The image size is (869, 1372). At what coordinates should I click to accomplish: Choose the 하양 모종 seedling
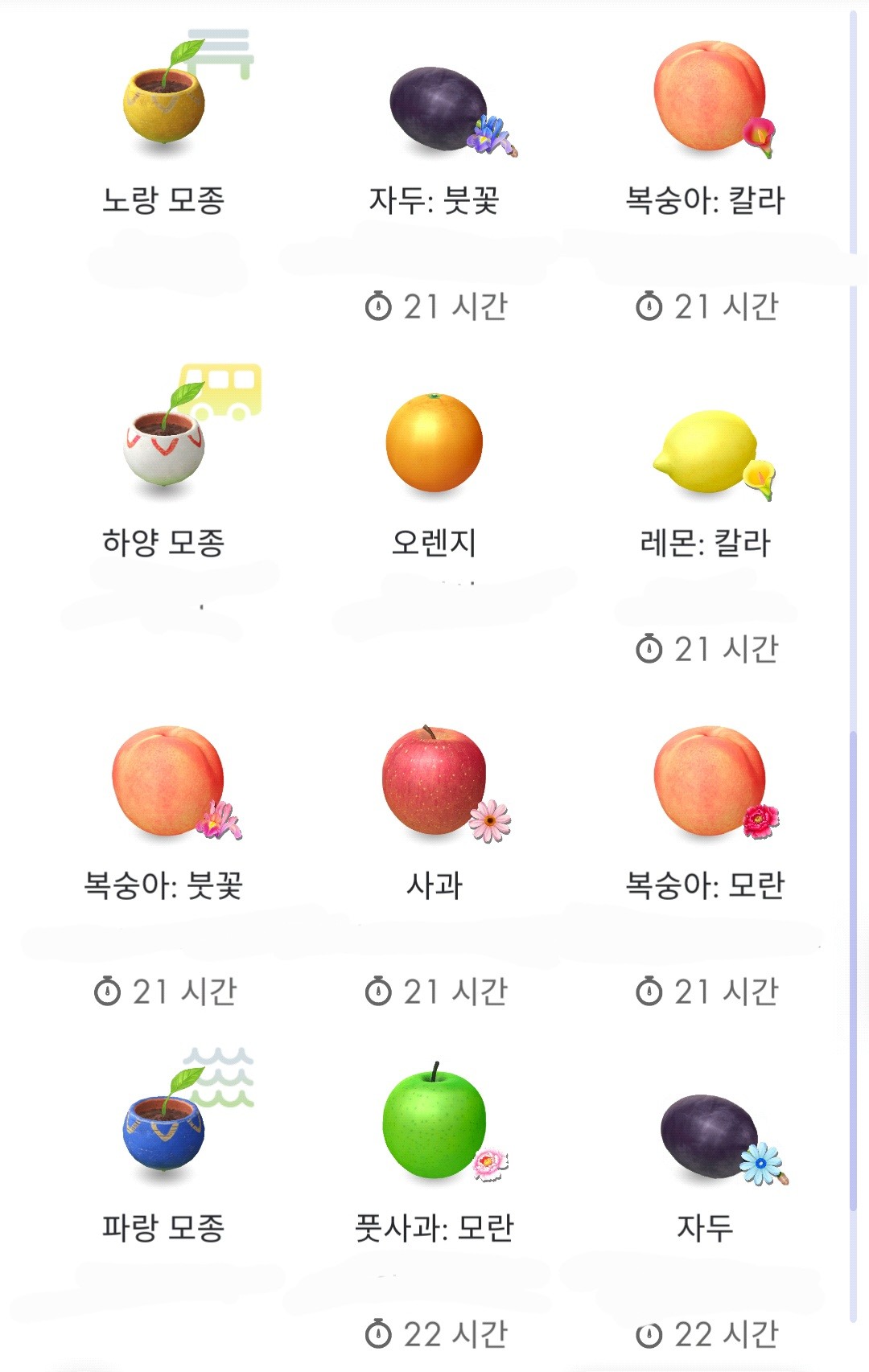point(164,442)
